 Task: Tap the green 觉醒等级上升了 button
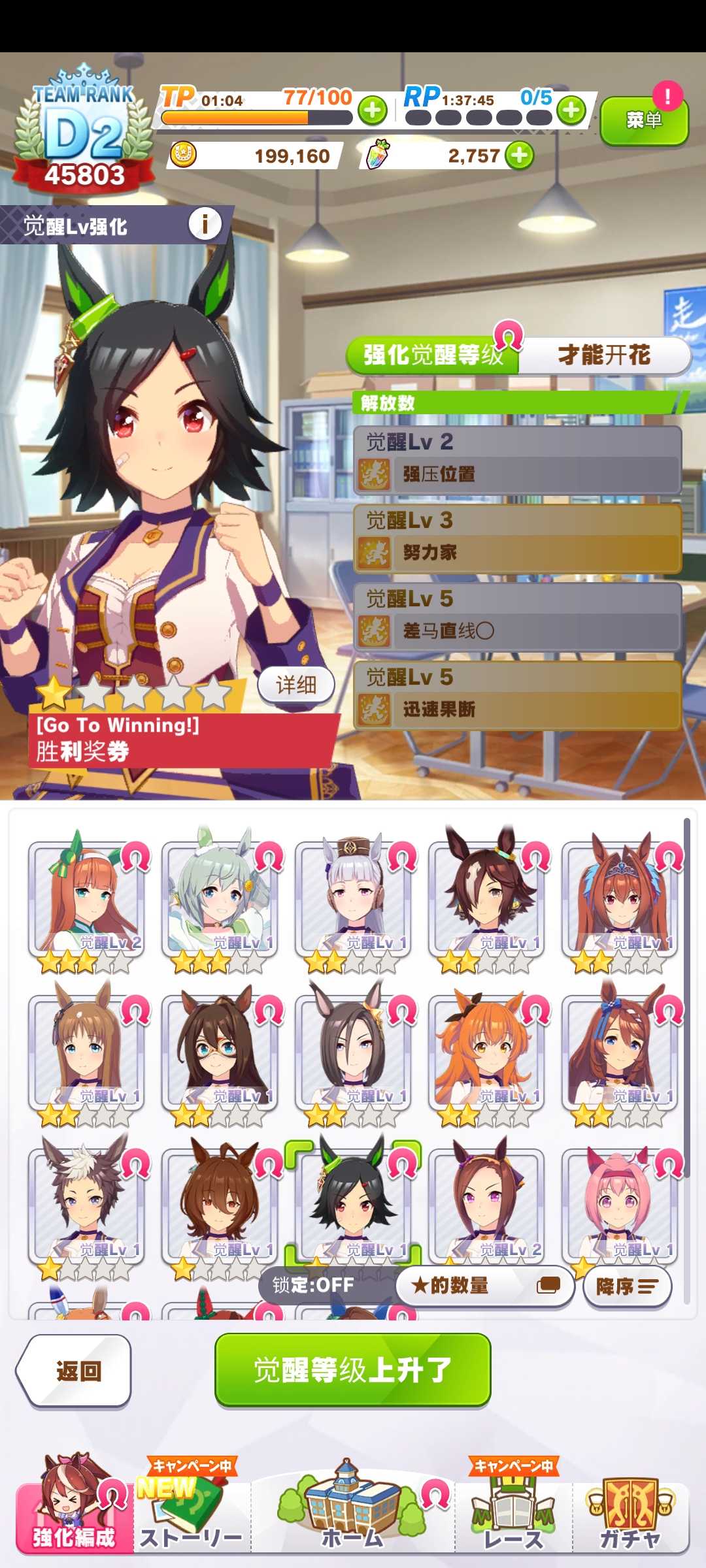(352, 1370)
